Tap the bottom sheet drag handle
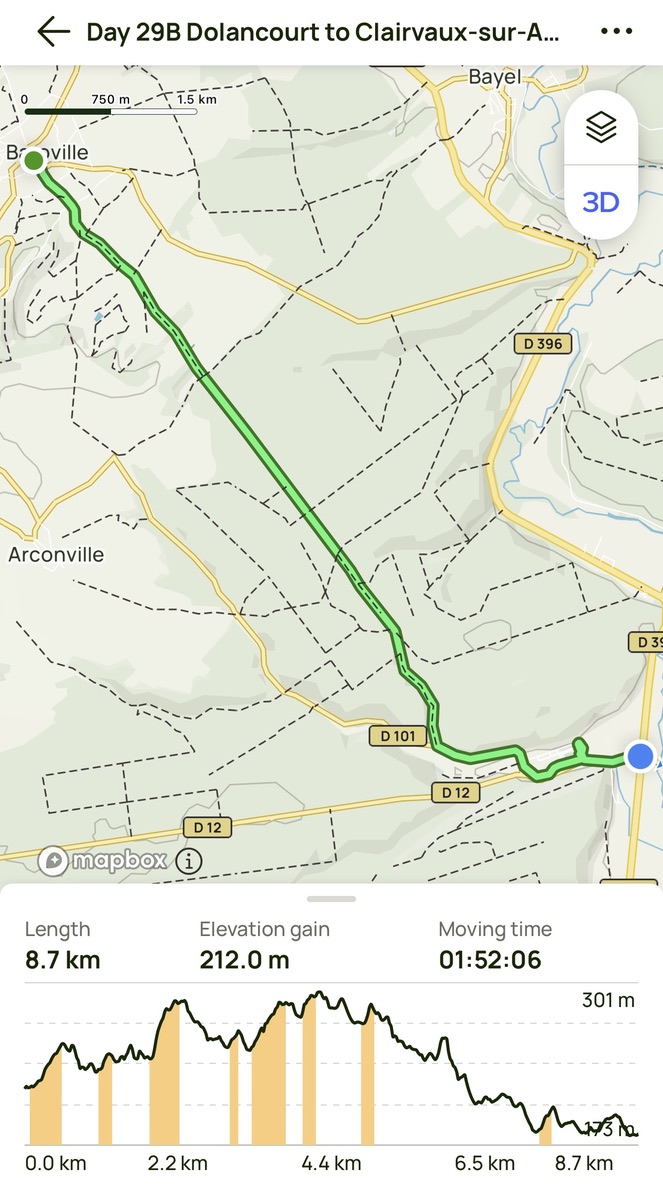 pos(332,898)
